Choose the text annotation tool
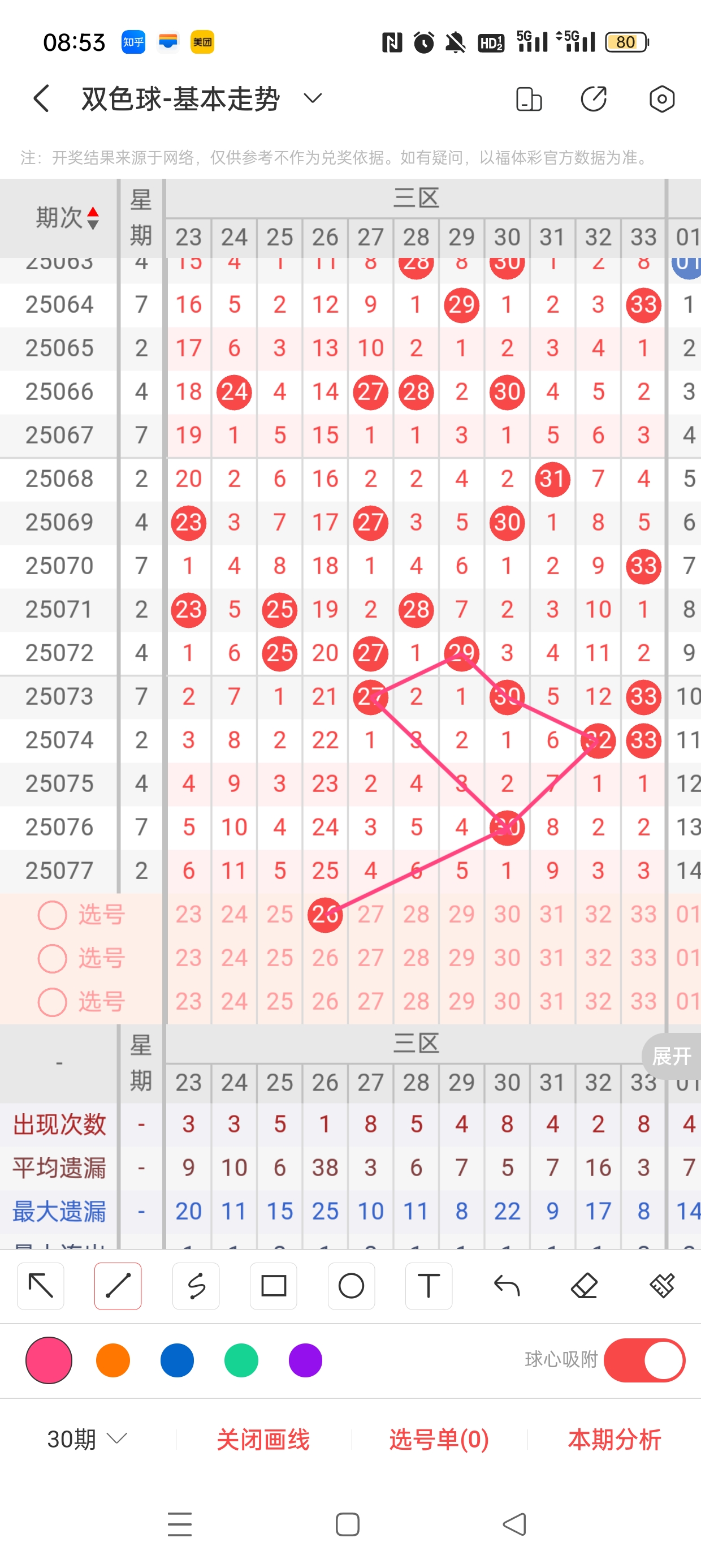The height and width of the screenshot is (1568, 701). click(429, 1286)
